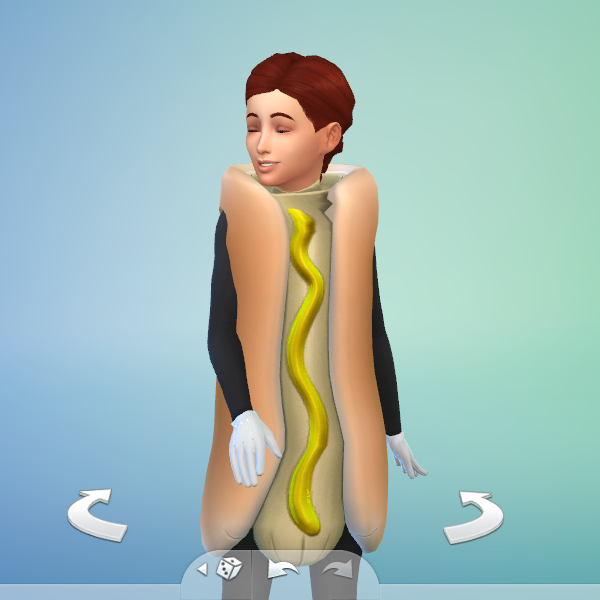Rotate the Sim to the left

(x=96, y=514)
